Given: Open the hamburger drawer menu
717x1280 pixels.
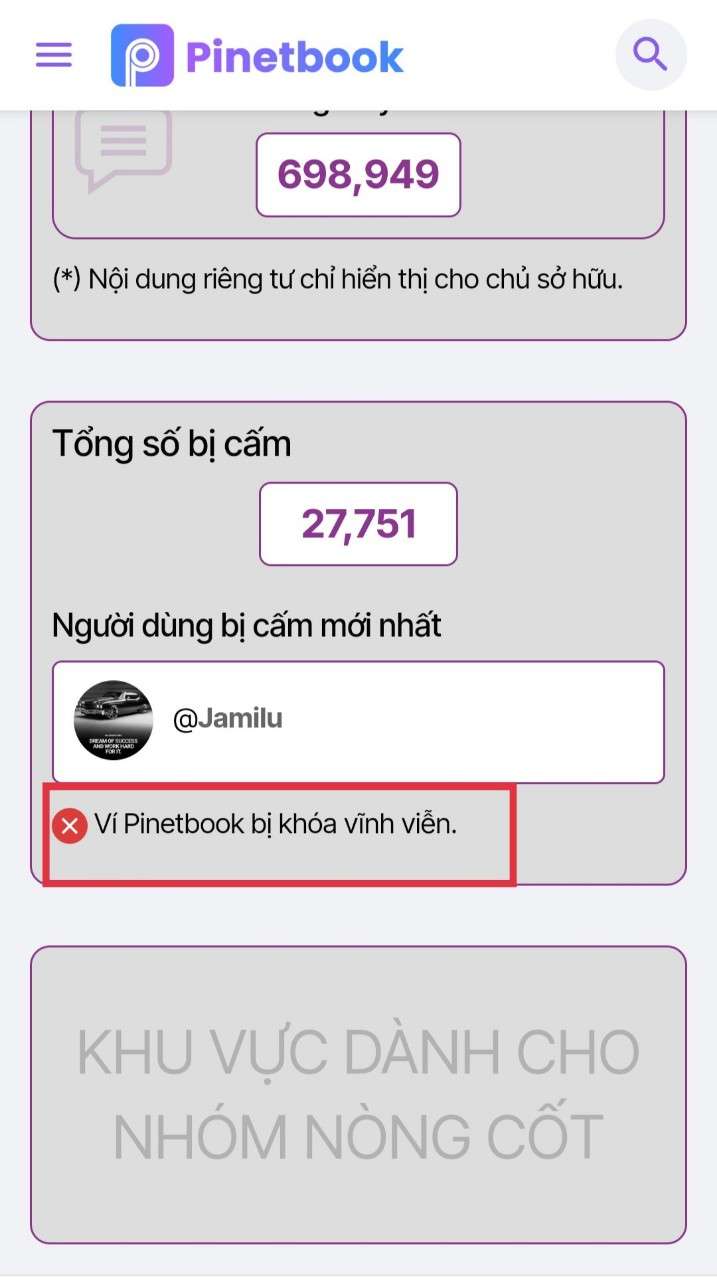Looking at the screenshot, I should click(54, 55).
